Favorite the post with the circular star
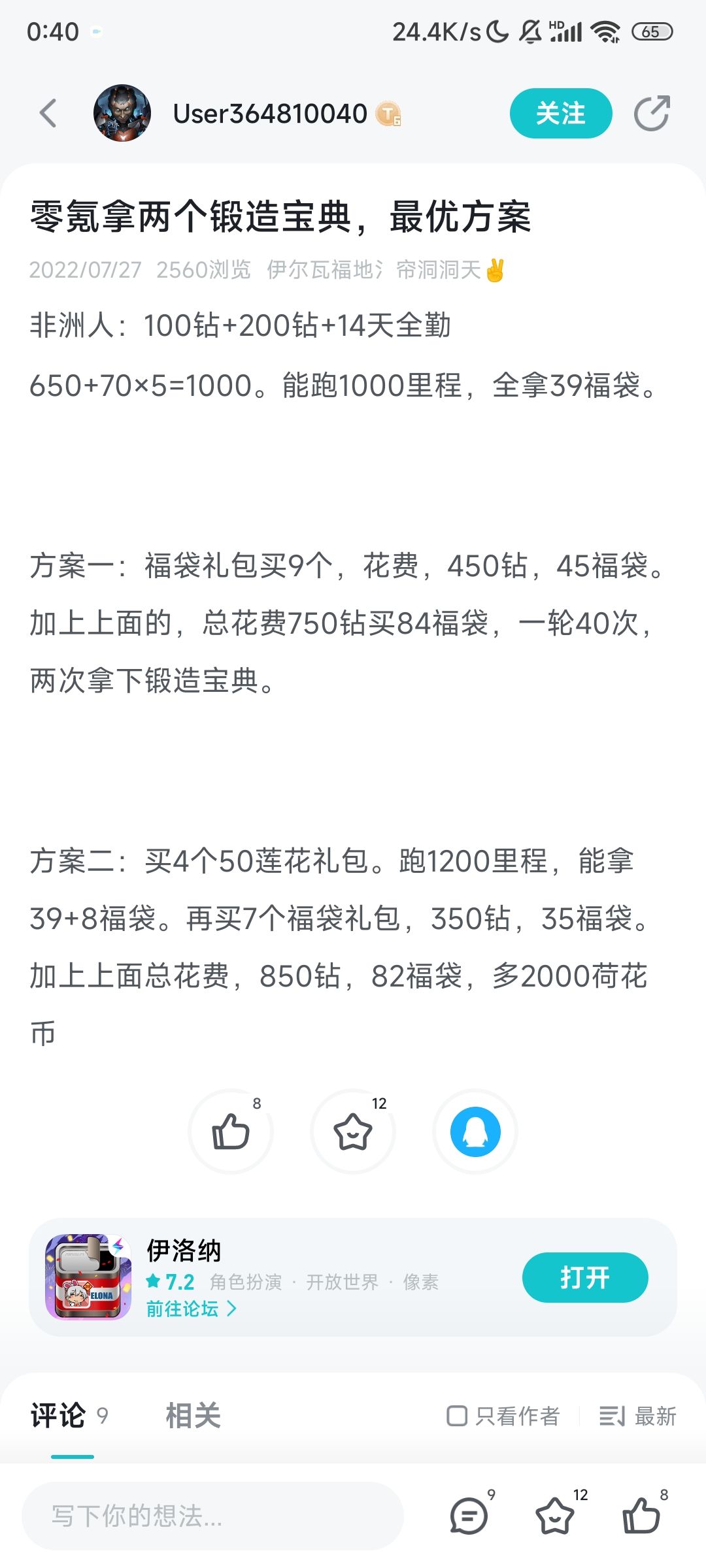 pyautogui.click(x=353, y=1132)
